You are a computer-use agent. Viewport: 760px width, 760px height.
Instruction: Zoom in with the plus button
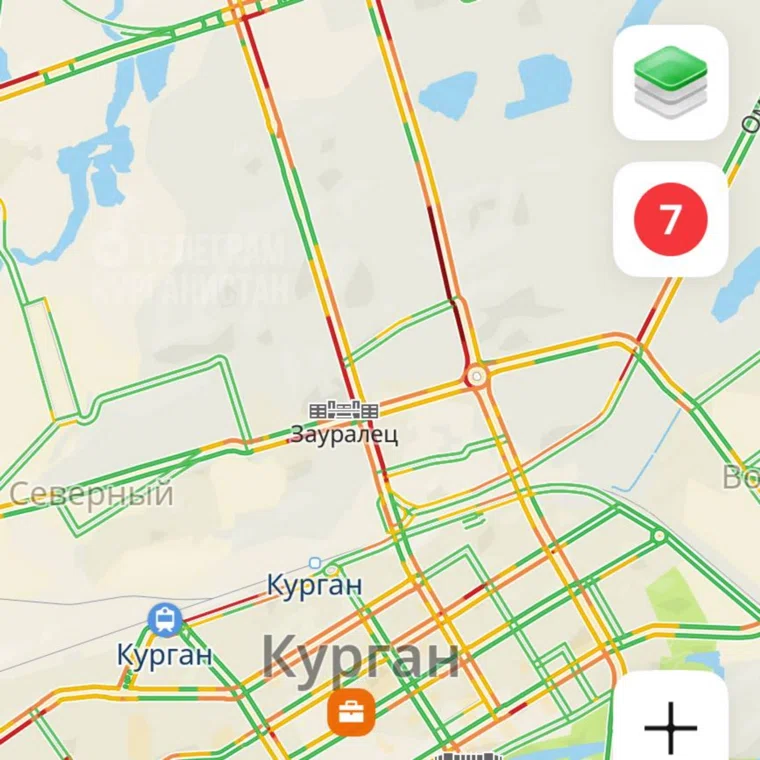[670, 726]
